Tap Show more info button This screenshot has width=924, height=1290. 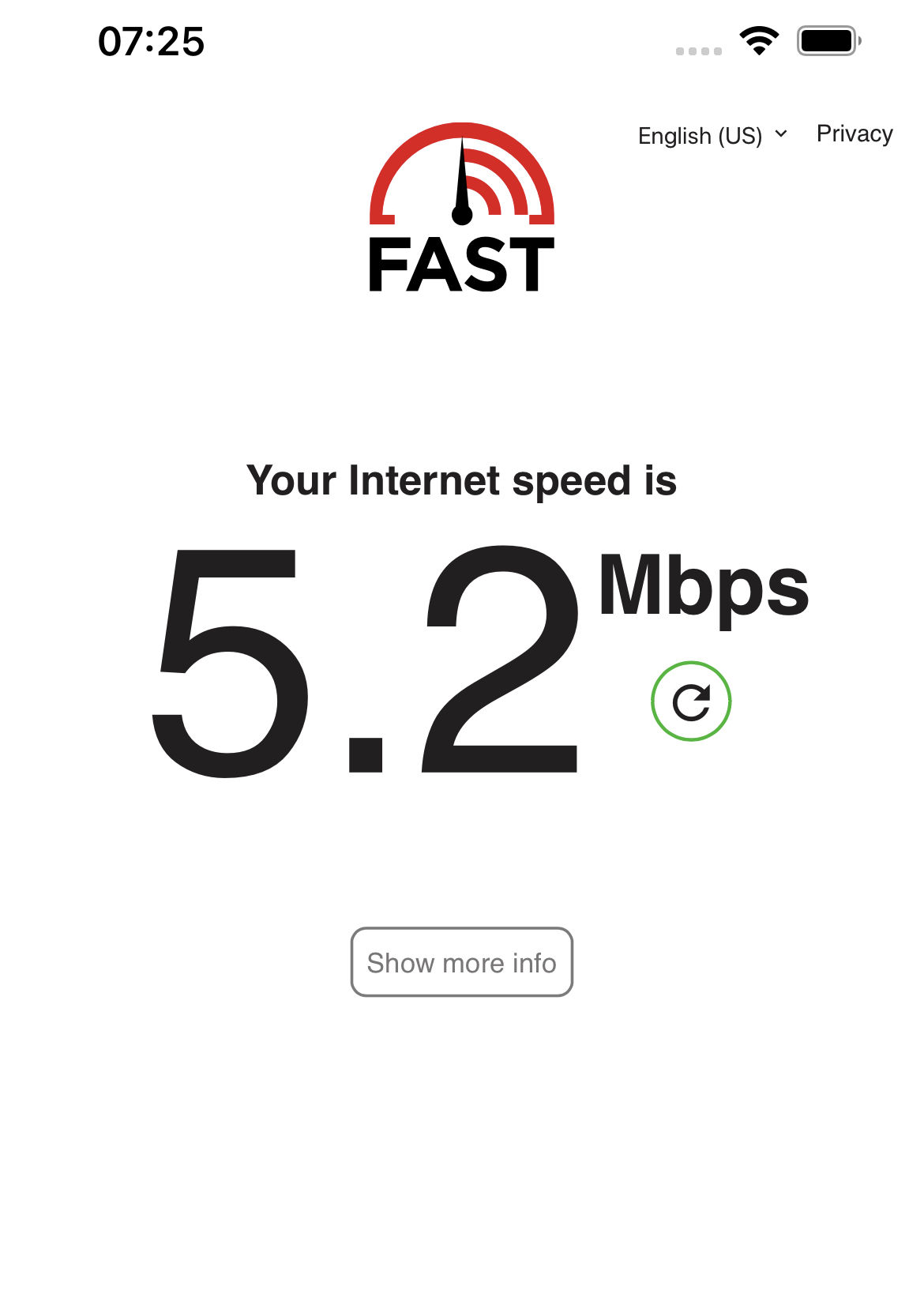click(x=461, y=962)
